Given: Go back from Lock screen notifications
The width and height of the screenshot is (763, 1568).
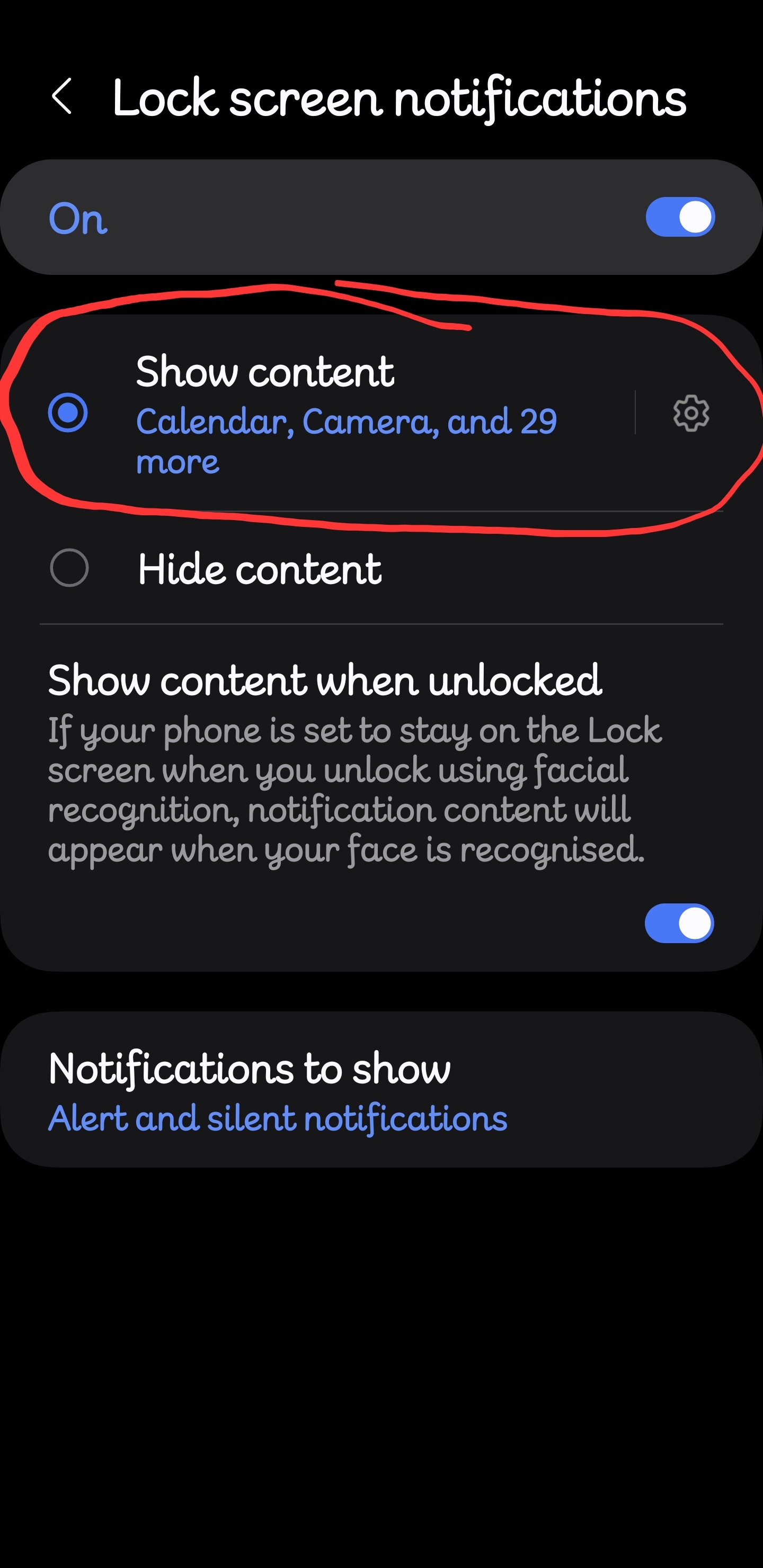Looking at the screenshot, I should [x=62, y=96].
